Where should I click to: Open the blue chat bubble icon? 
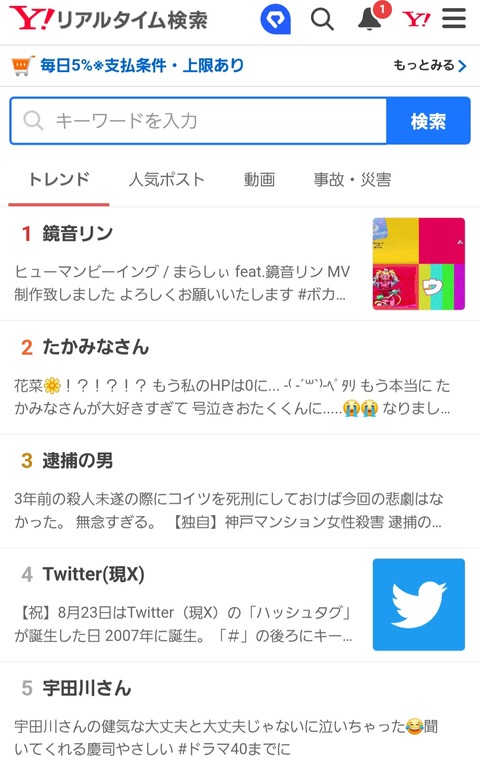(276, 19)
